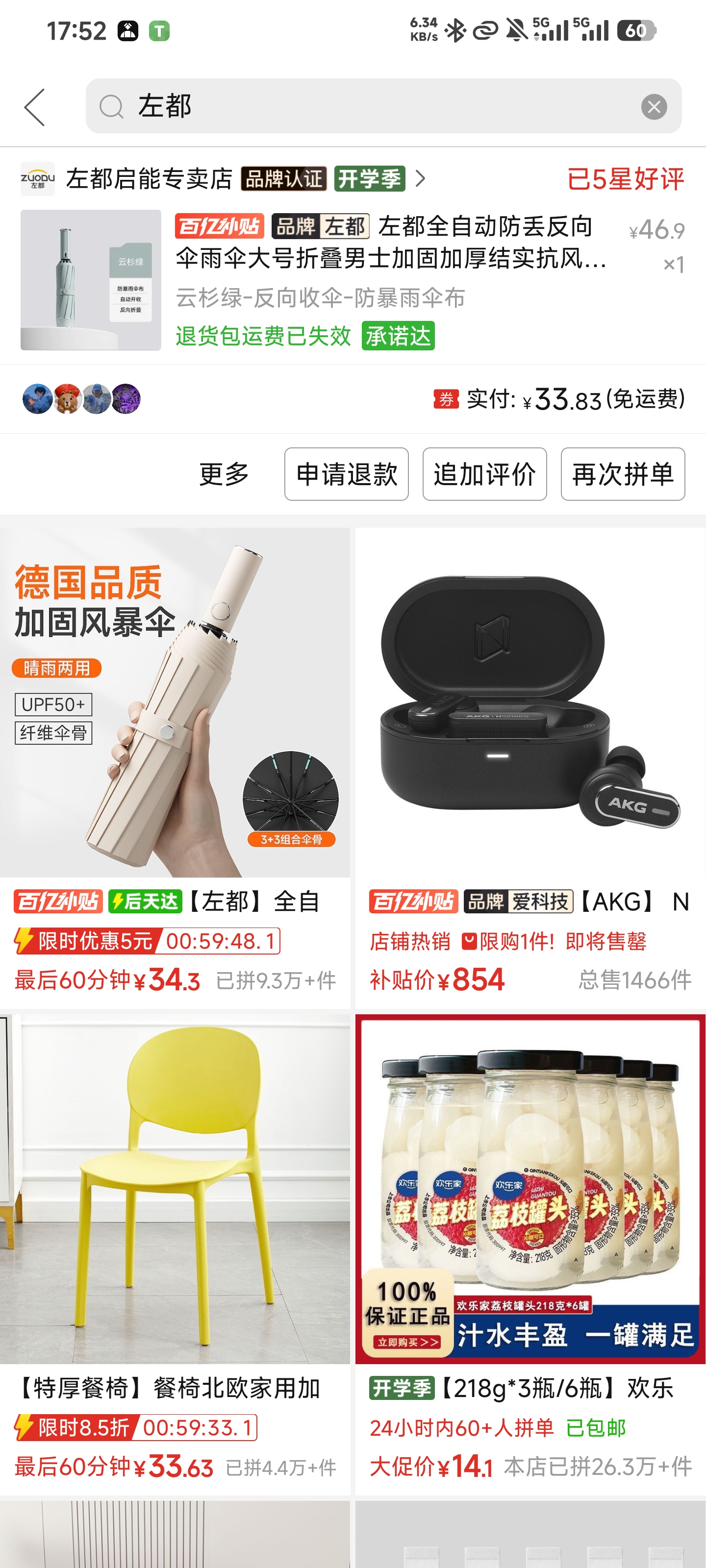Open the AKG earbuds product card

[x=530, y=767]
